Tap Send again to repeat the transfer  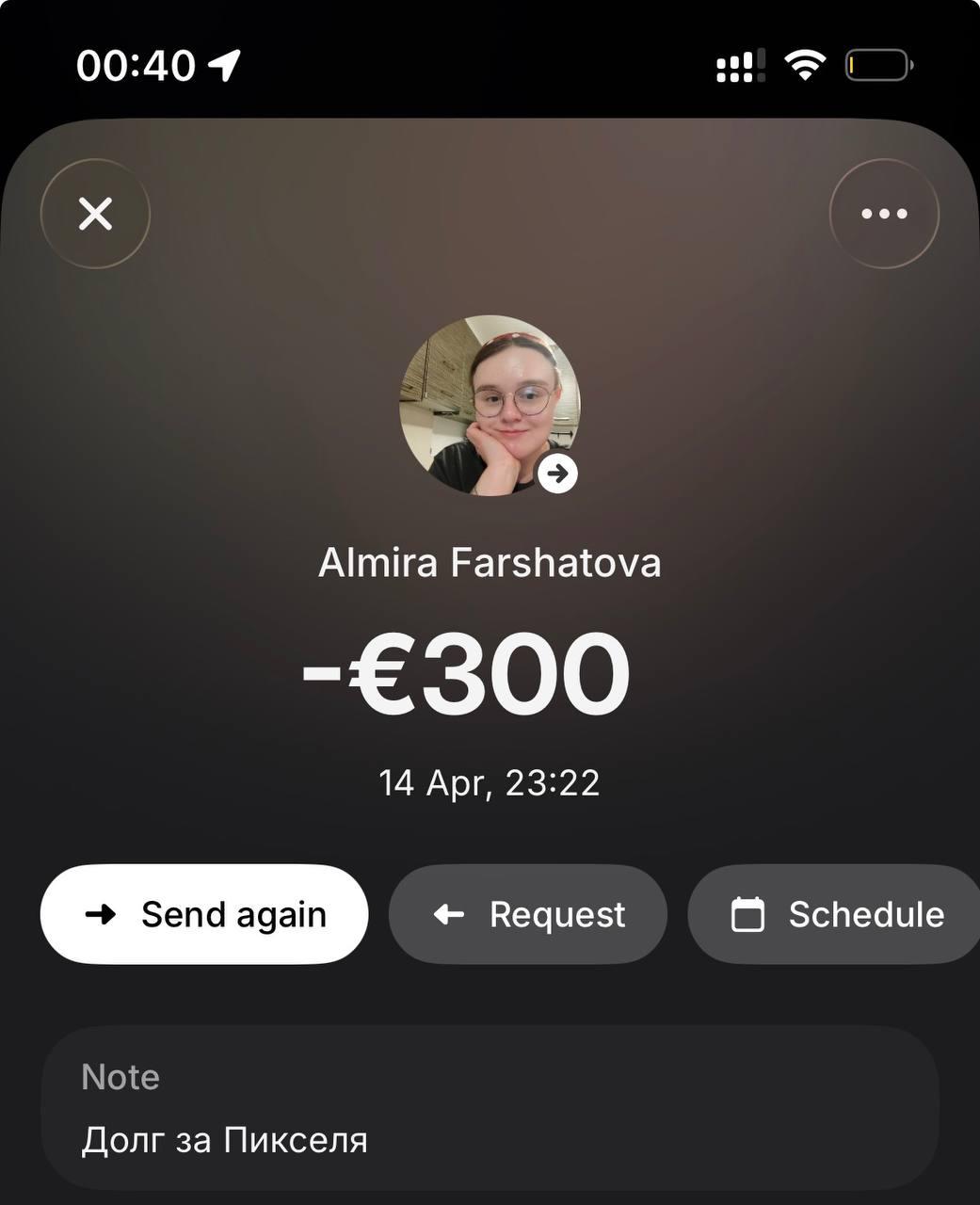[x=204, y=914]
